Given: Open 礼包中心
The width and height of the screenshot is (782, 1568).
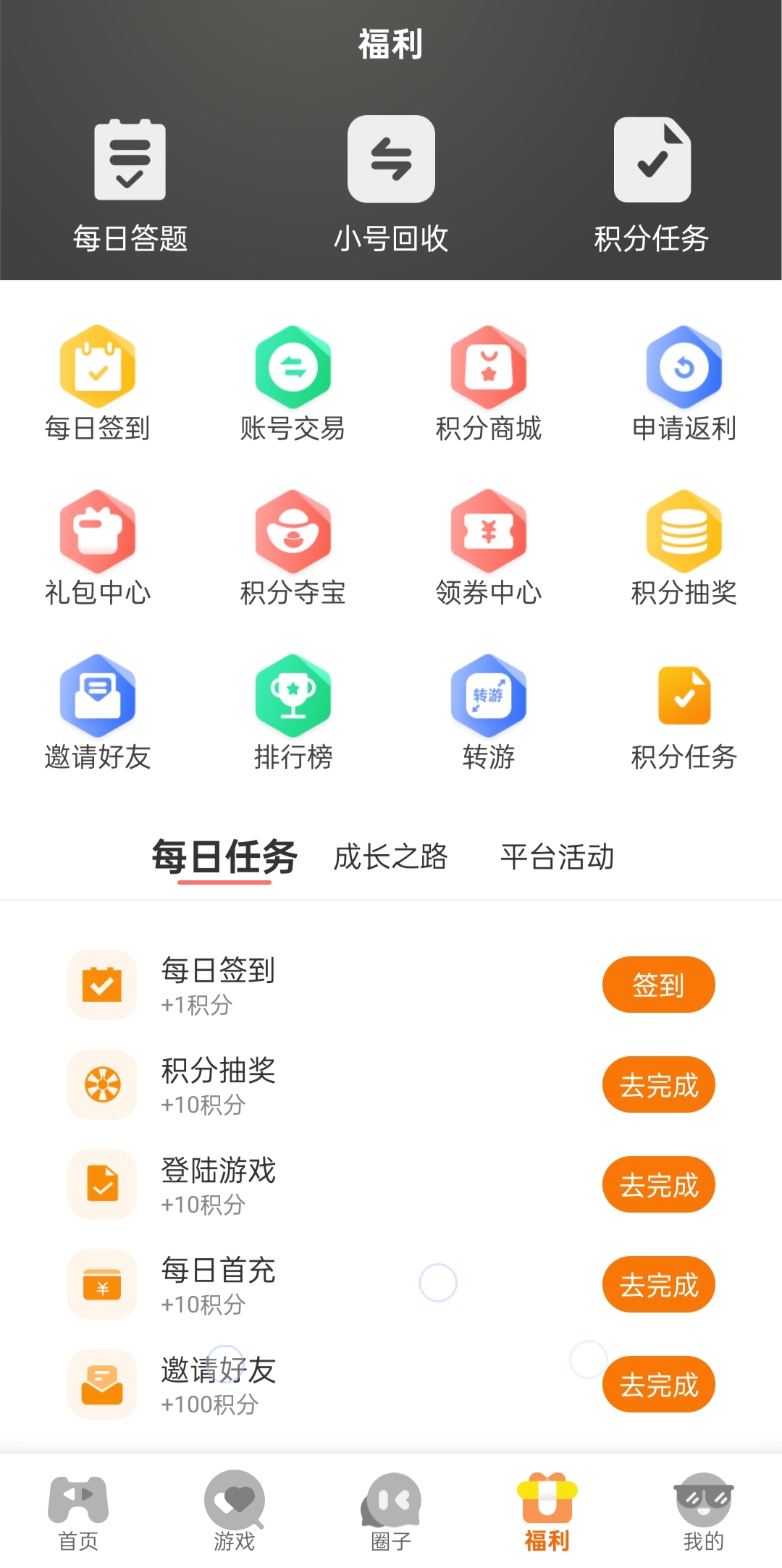Looking at the screenshot, I should click(98, 548).
